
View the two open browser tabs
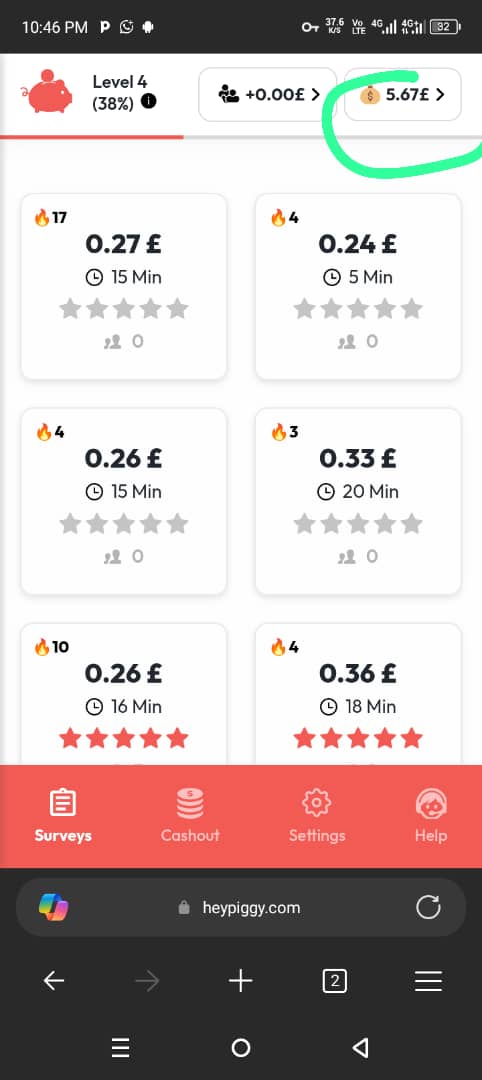[x=335, y=981]
